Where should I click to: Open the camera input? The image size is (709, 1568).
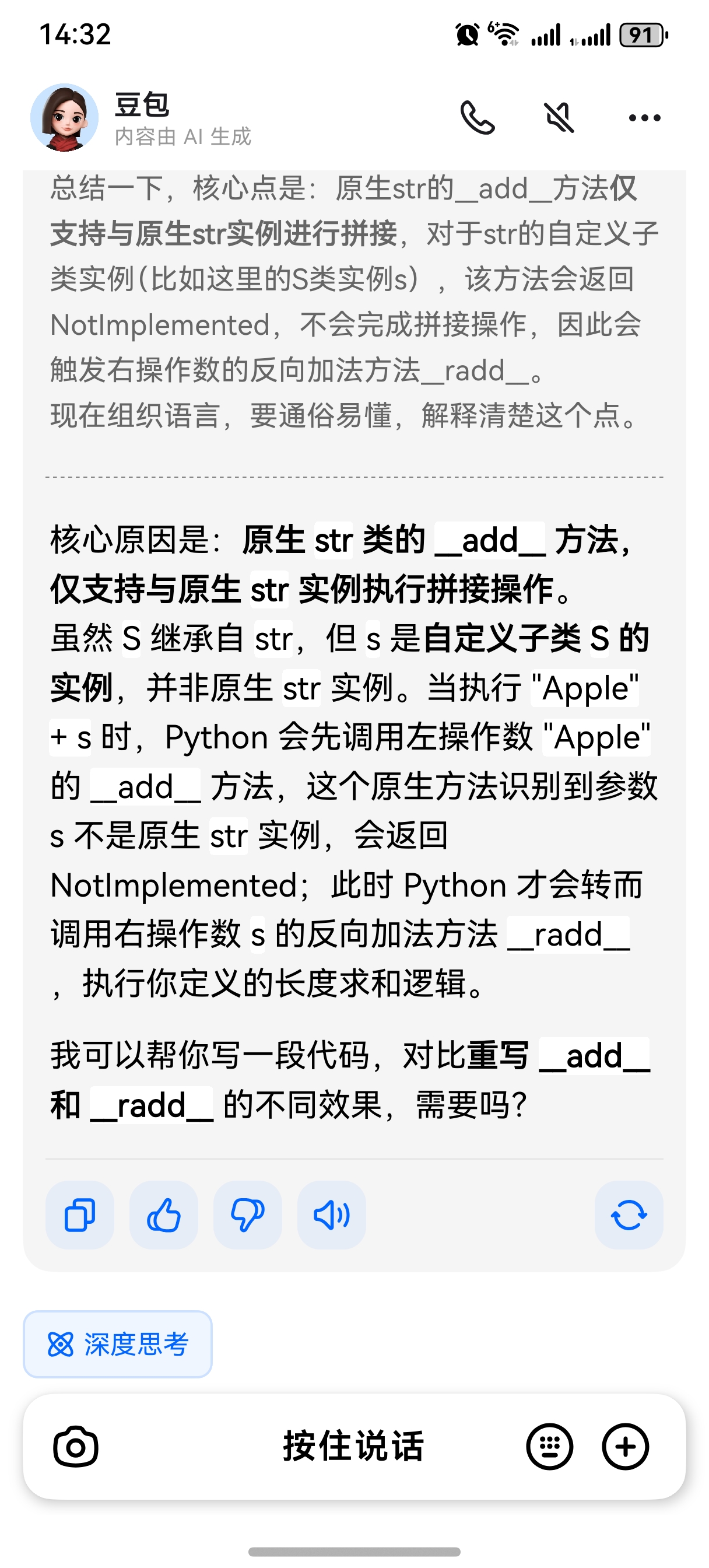(x=76, y=1447)
